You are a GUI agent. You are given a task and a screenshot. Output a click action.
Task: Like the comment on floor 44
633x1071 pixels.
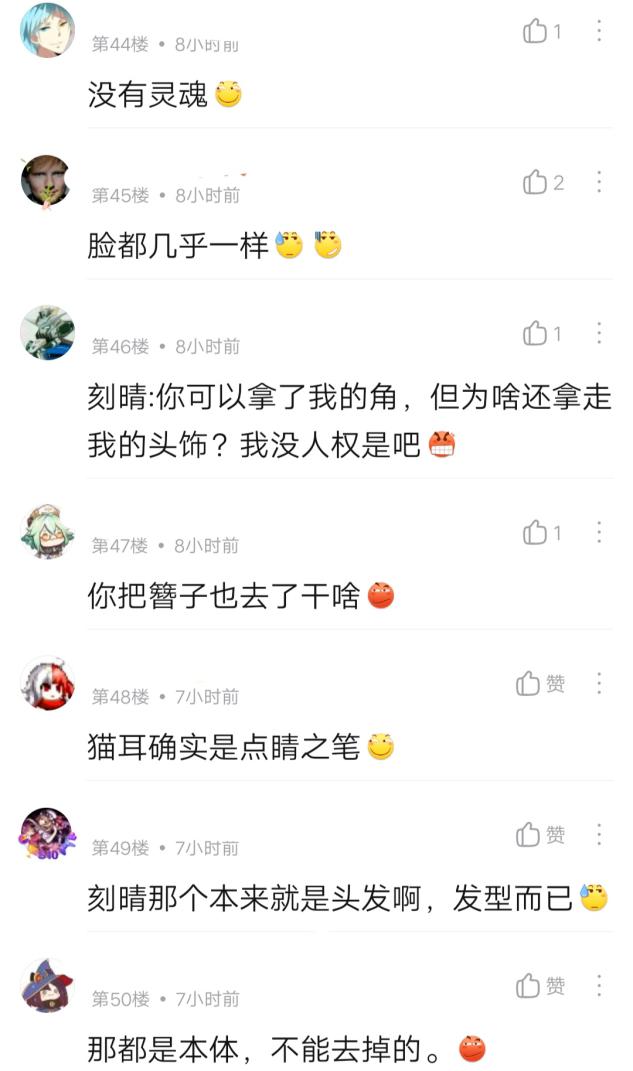point(535,31)
